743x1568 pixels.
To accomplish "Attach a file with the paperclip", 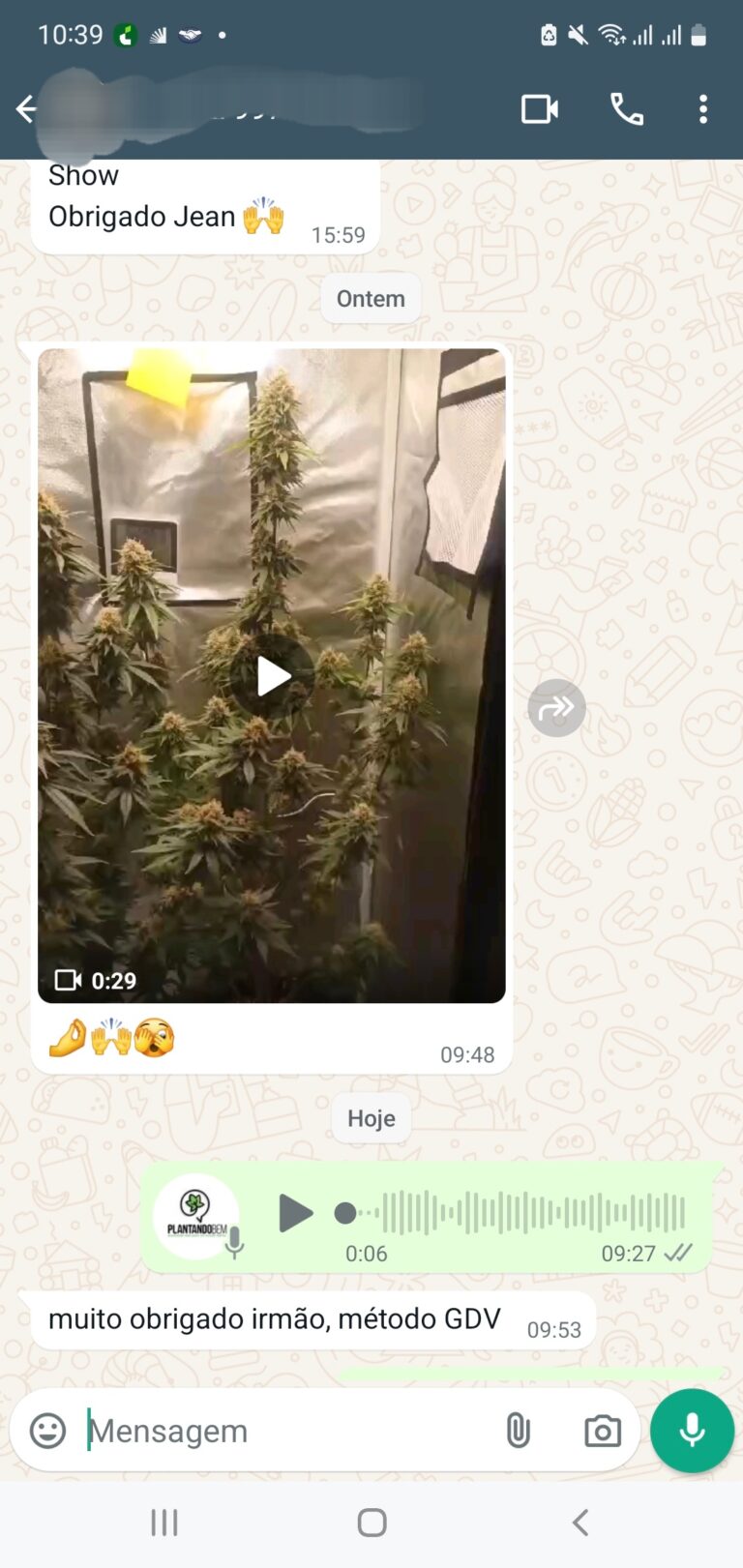I will 519,1430.
